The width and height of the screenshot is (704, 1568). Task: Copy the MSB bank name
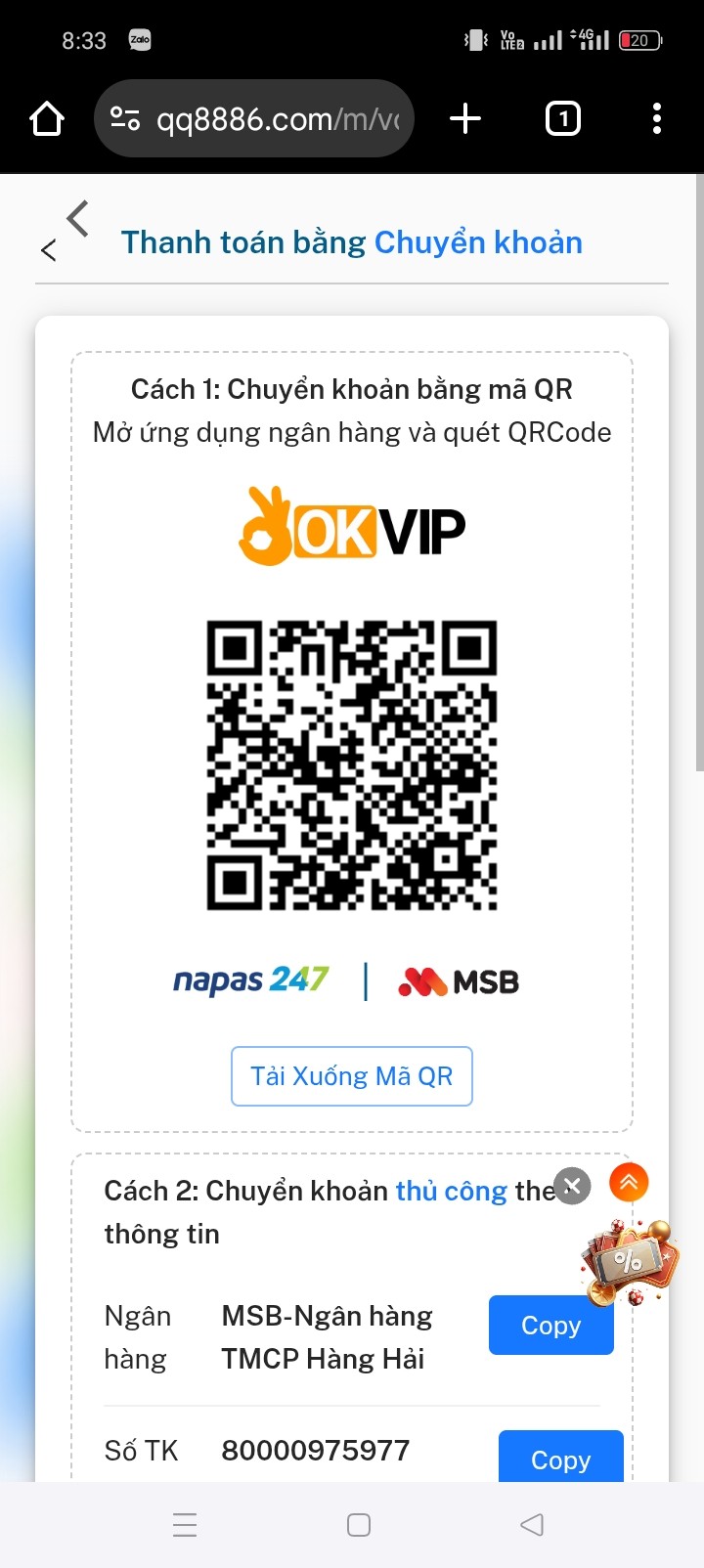[x=550, y=1326]
